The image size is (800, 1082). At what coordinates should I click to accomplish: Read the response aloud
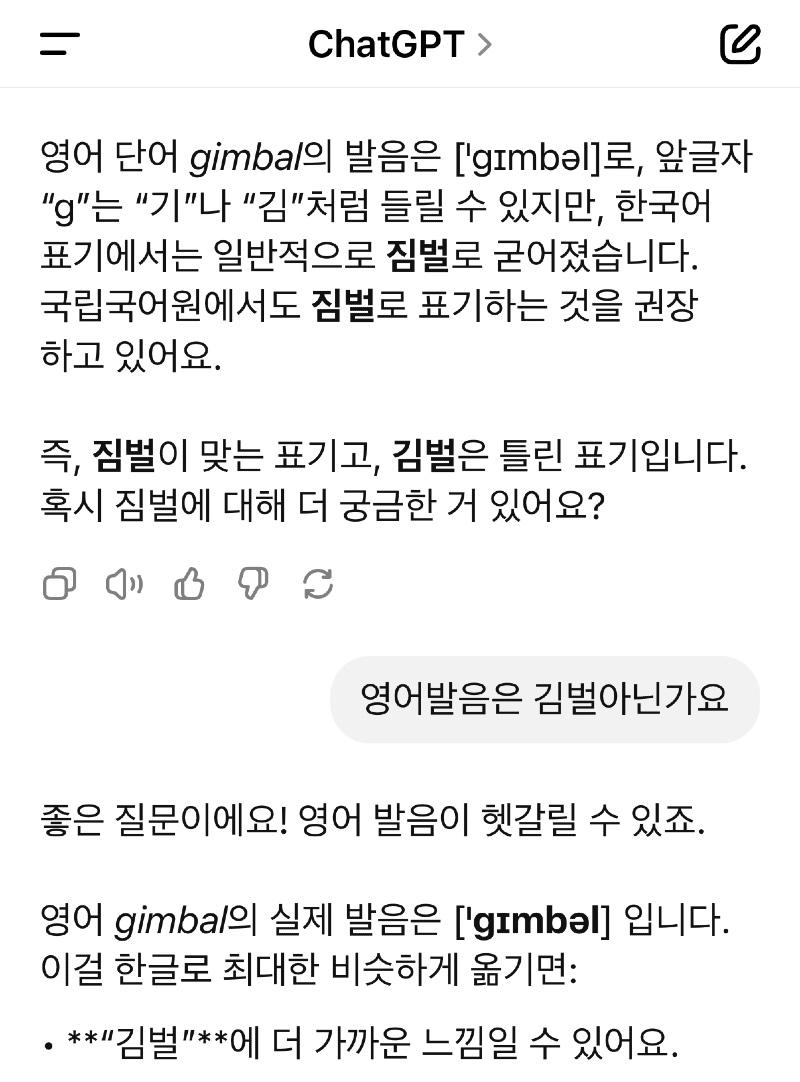click(x=124, y=583)
